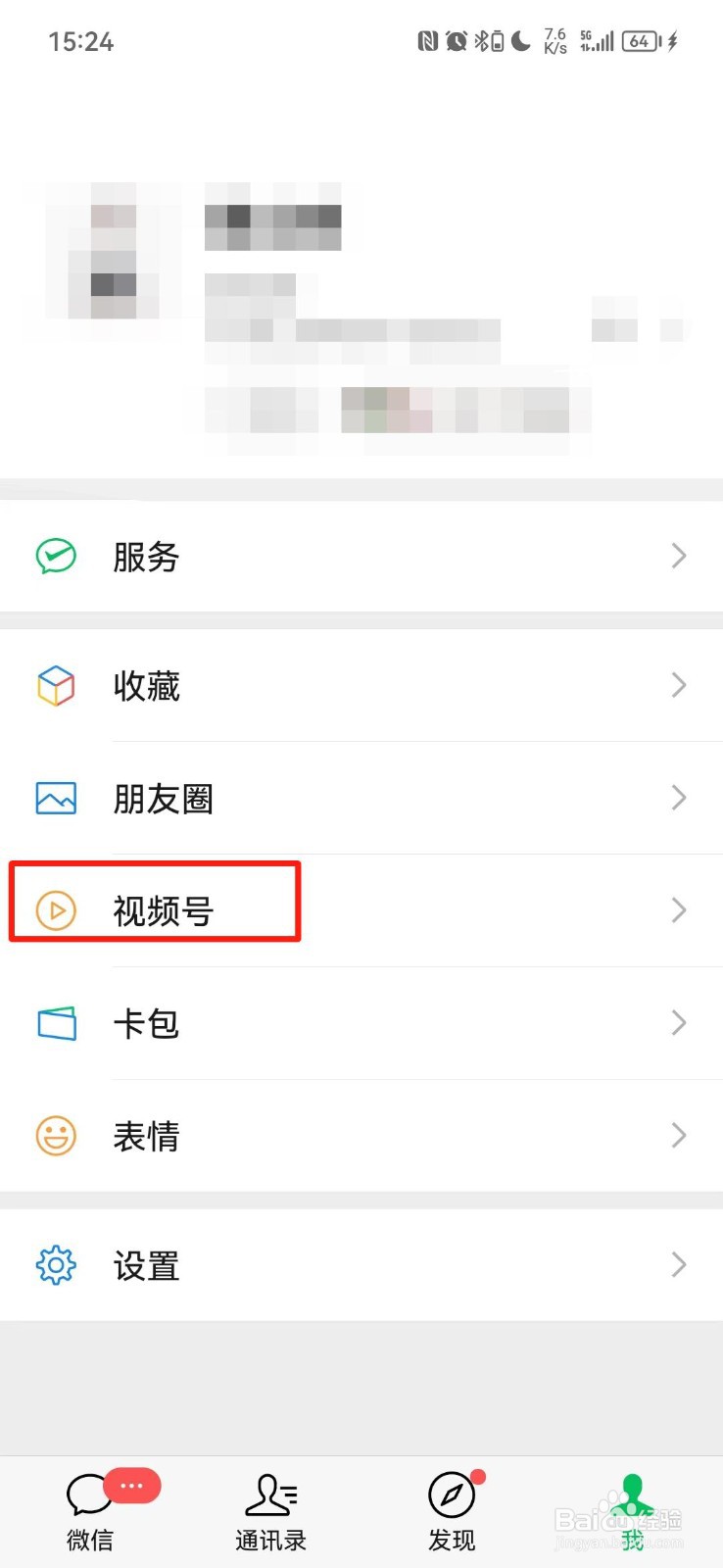This screenshot has width=723, height=1568.
Task: Open 设置 (Settings) gear icon
Action: [55, 1265]
